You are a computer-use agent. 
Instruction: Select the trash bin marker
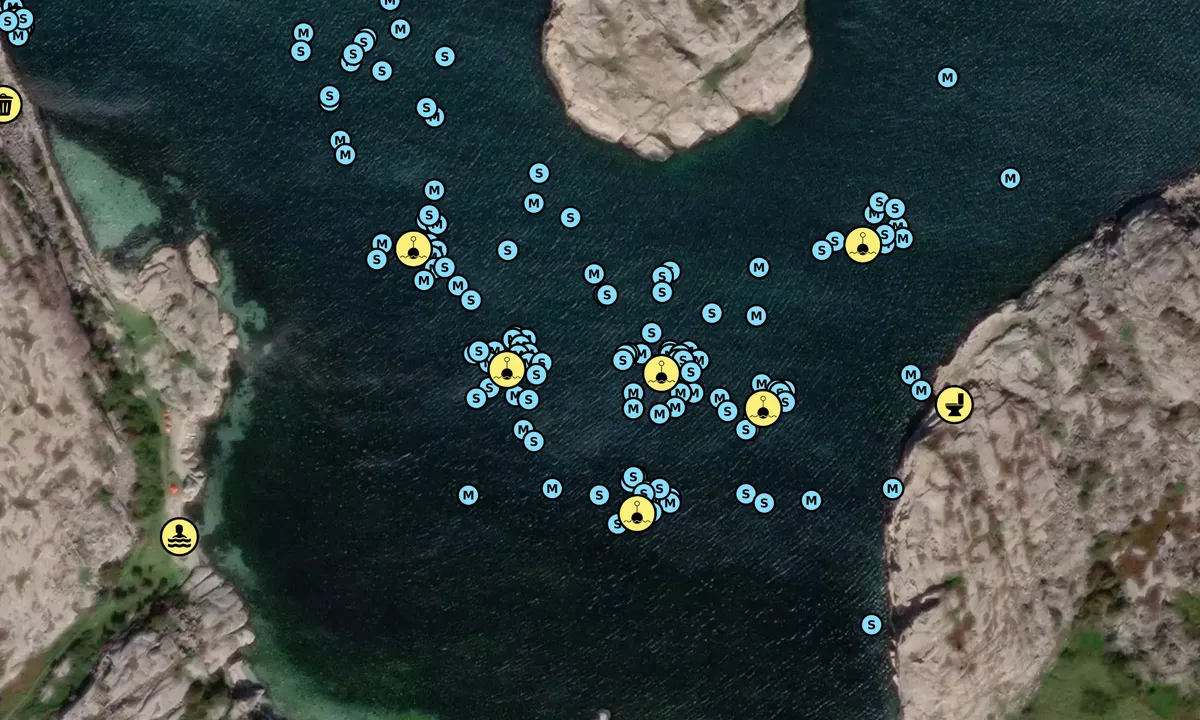point(6,104)
